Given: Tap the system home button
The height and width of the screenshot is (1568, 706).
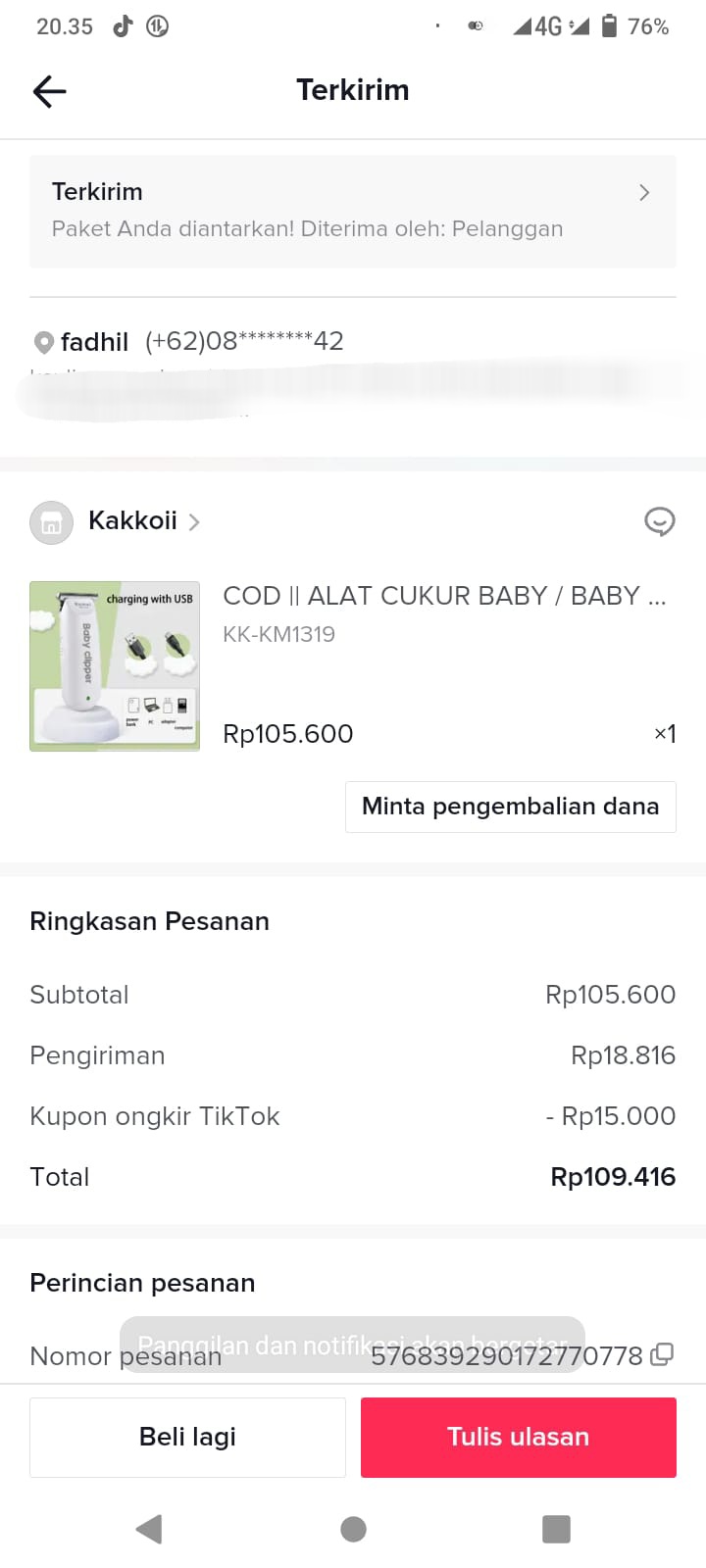Looking at the screenshot, I should (x=353, y=1529).
